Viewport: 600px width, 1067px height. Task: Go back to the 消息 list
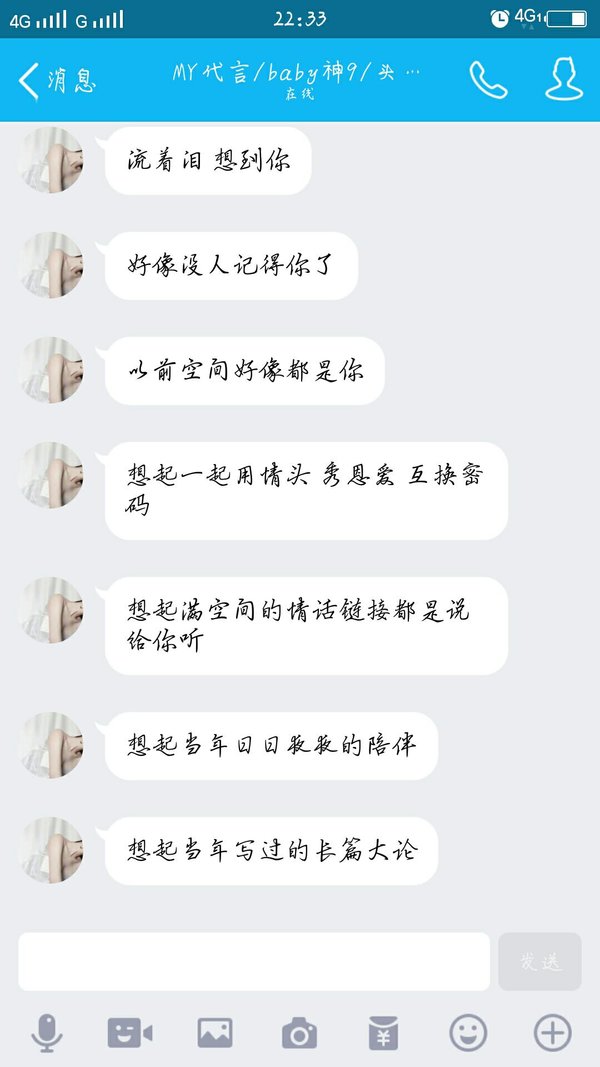tap(57, 80)
